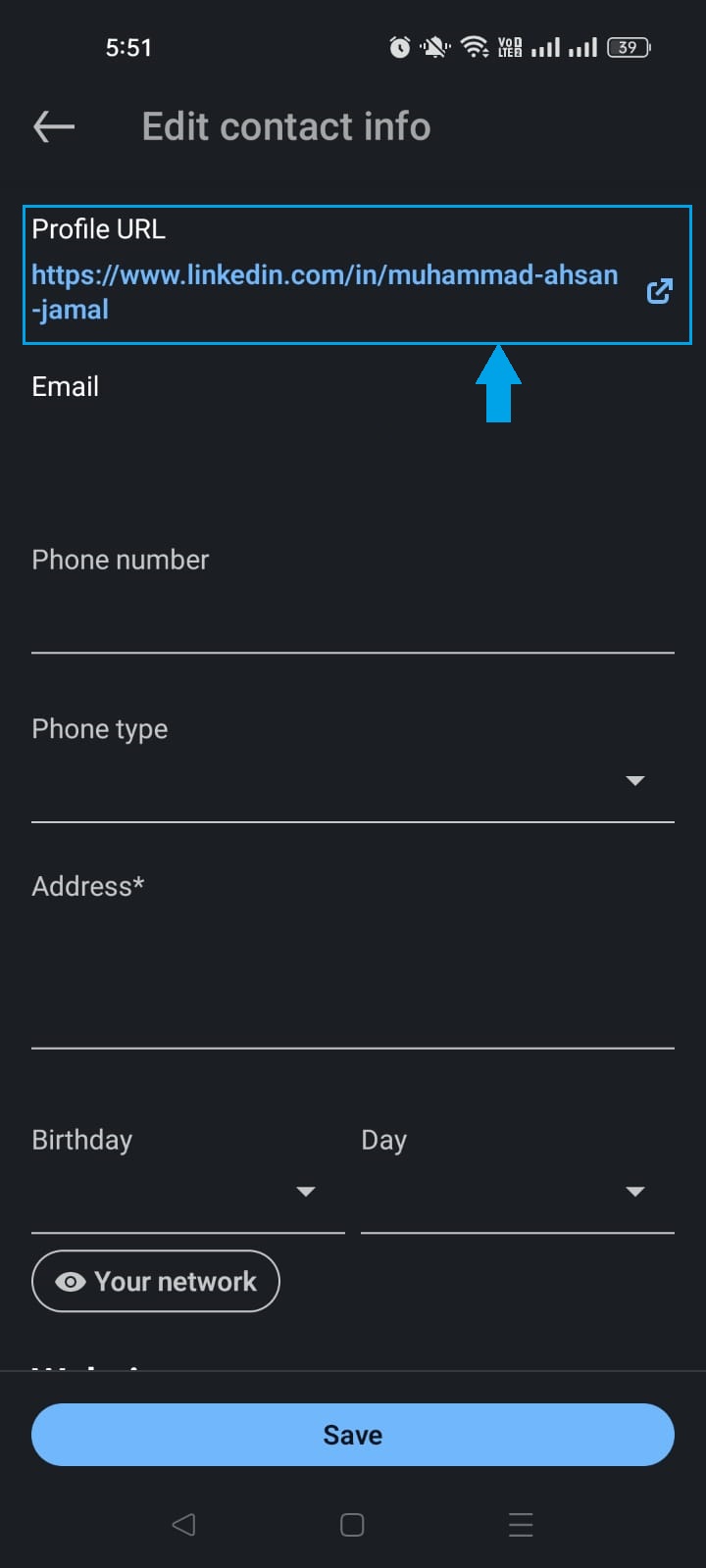This screenshot has height=1568, width=706.
Task: Change who sees birthday via network toggle
Action: click(155, 1281)
